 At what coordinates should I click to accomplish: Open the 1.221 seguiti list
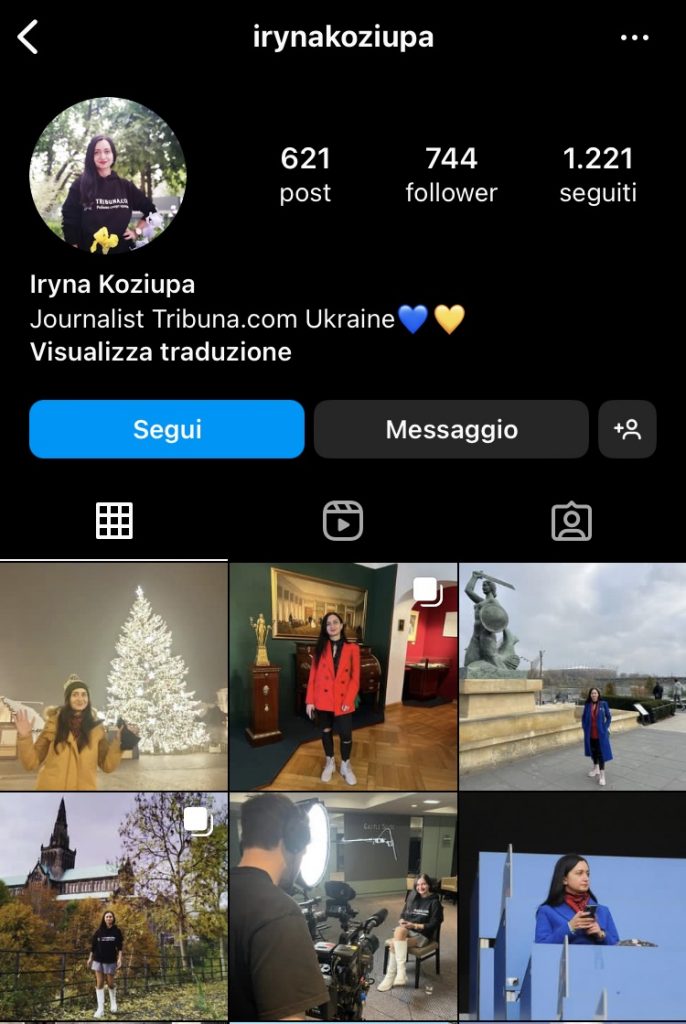pos(597,174)
